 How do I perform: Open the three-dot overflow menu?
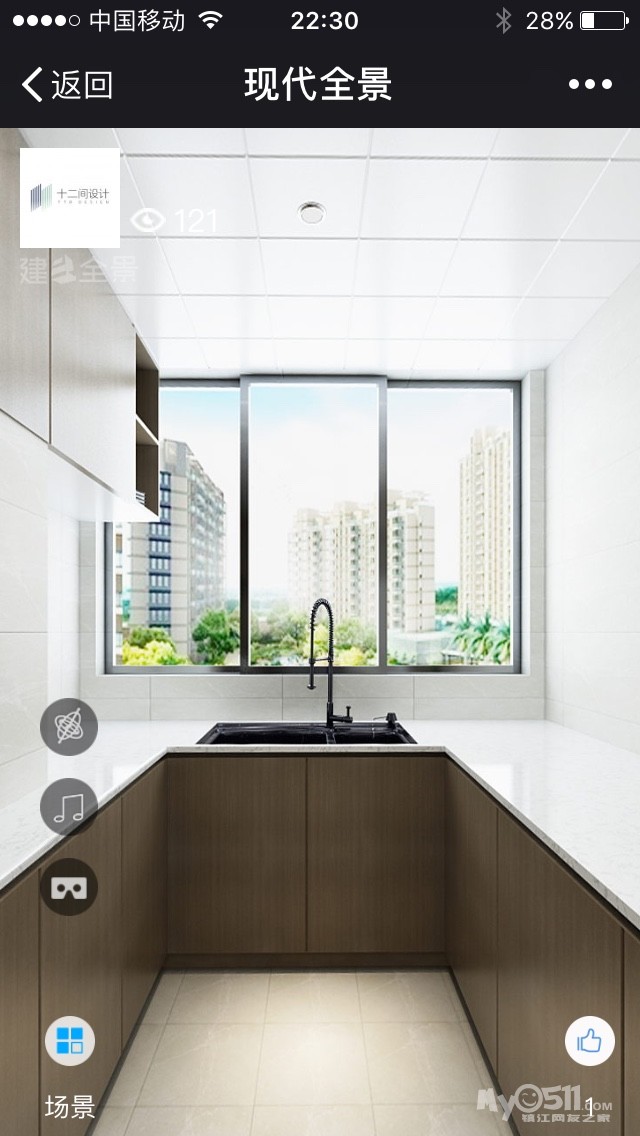coord(590,85)
